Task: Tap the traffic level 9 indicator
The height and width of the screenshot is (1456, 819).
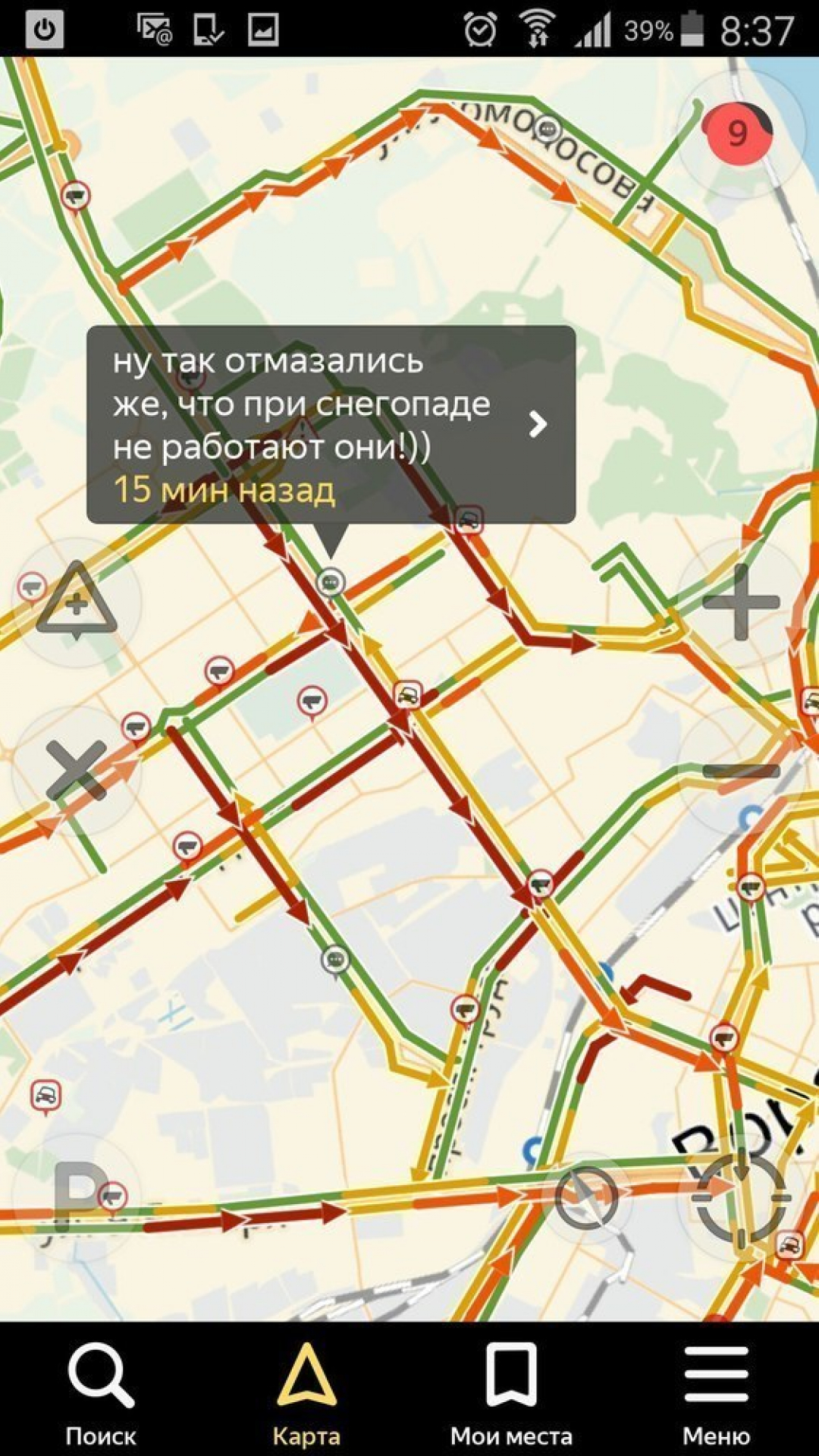Action: tap(738, 134)
